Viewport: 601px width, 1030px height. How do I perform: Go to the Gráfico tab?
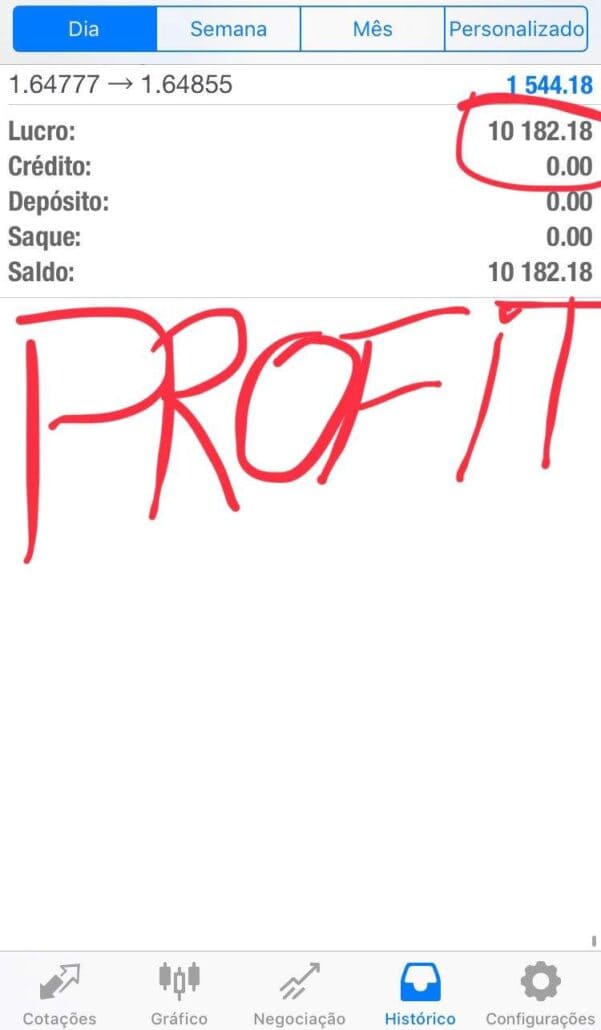[x=179, y=994]
